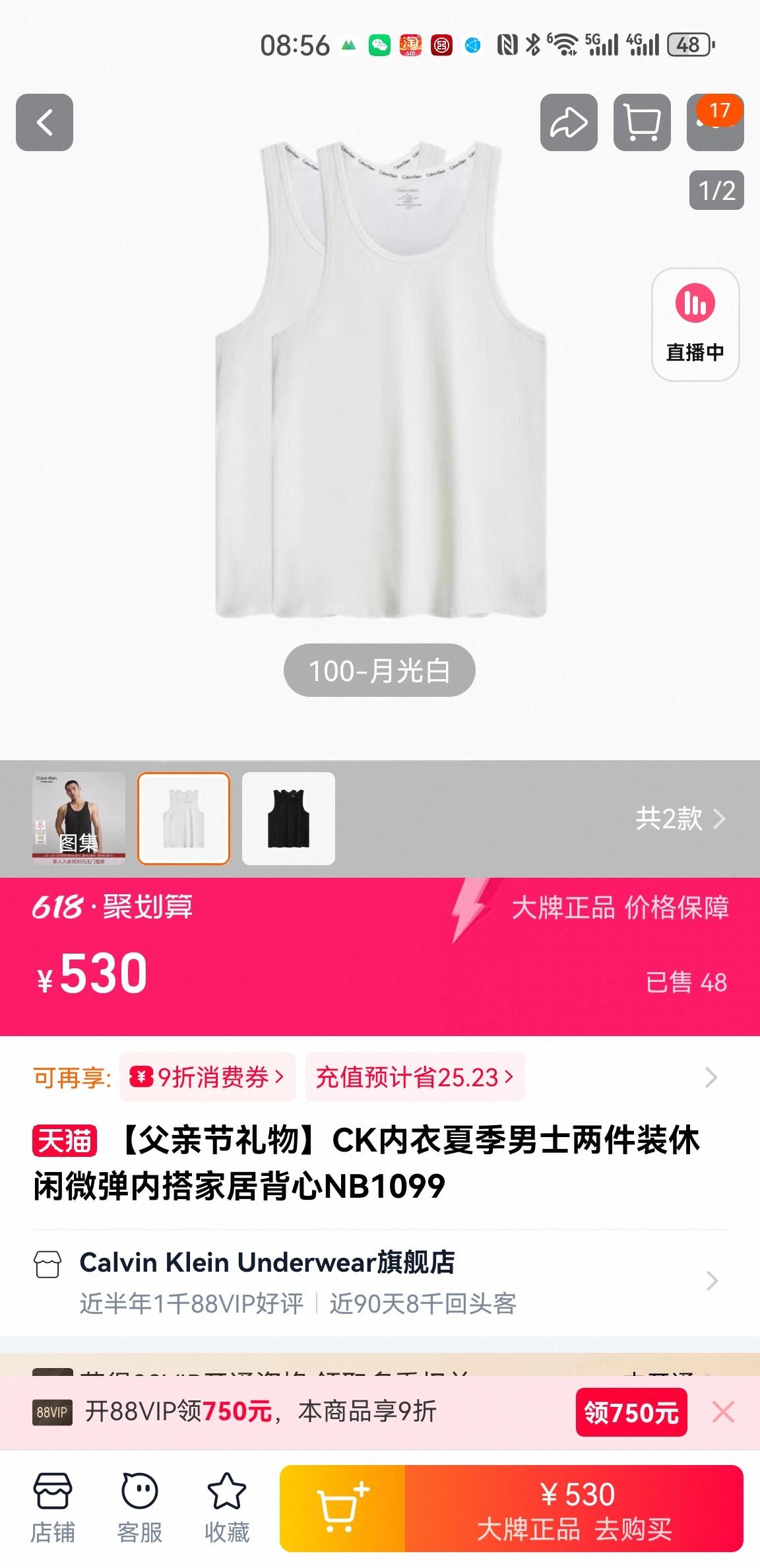The image size is (760, 1568).
Task: Buy now for ¥530 去购买
Action: click(x=574, y=1509)
